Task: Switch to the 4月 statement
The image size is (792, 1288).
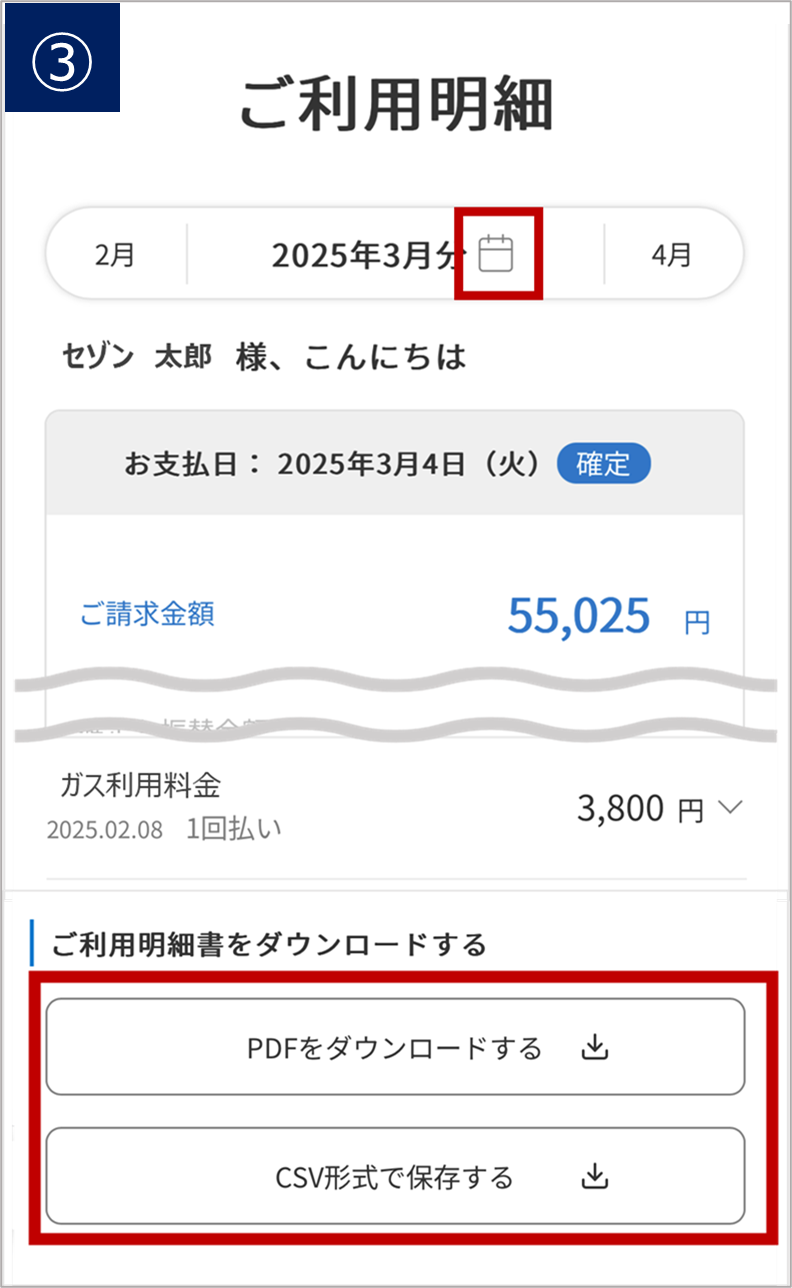Action: pyautogui.click(x=671, y=255)
